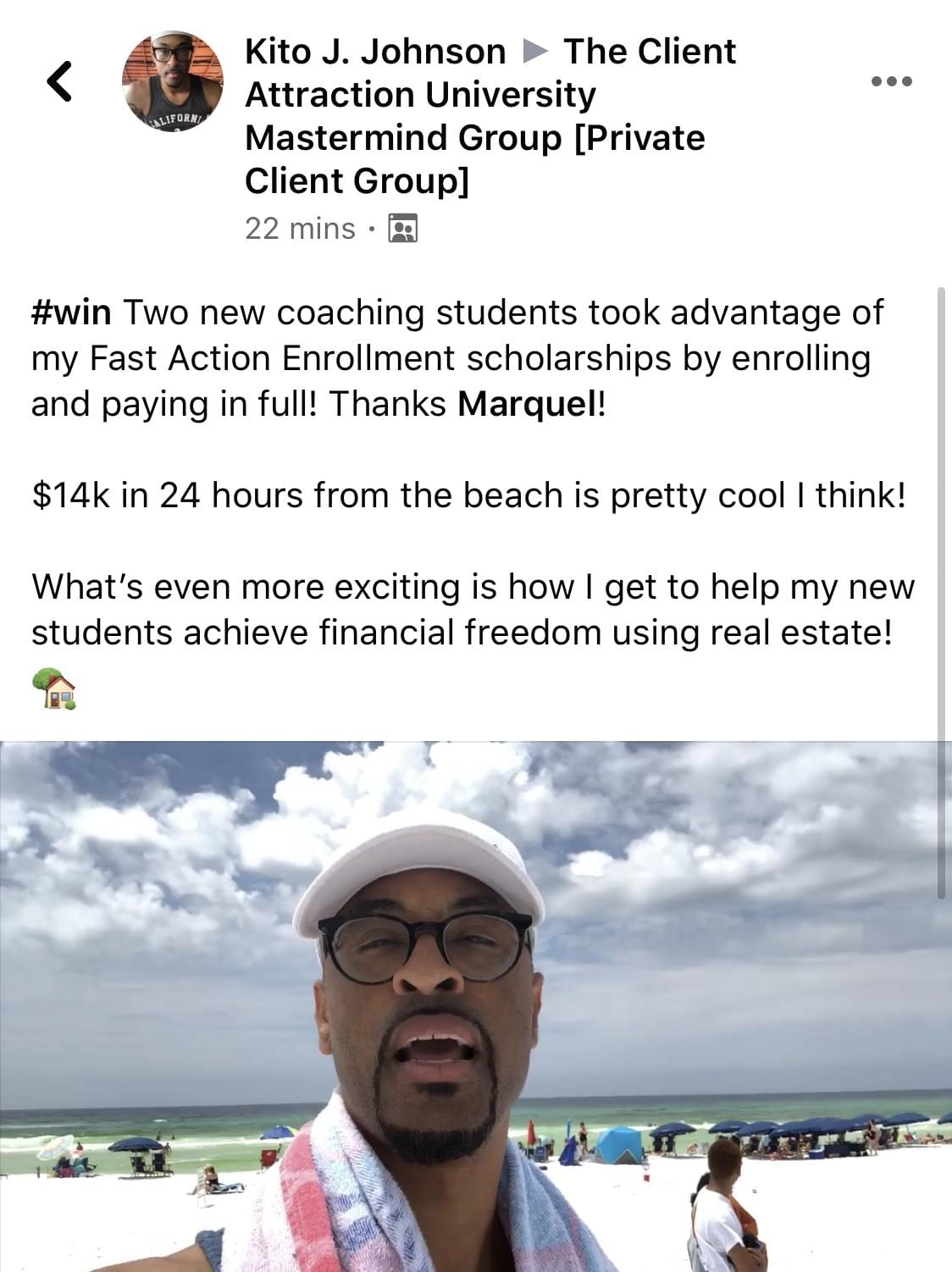Go back using the back arrow
The image size is (952, 1272).
click(58, 82)
